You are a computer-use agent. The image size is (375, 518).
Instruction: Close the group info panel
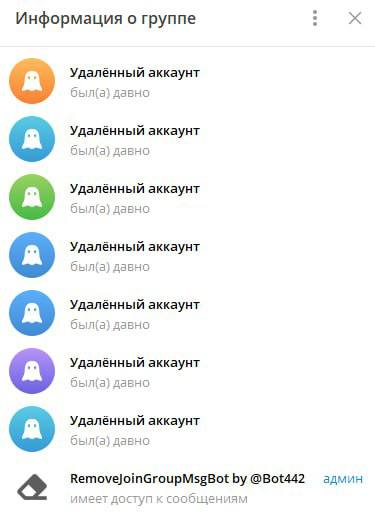(355, 18)
